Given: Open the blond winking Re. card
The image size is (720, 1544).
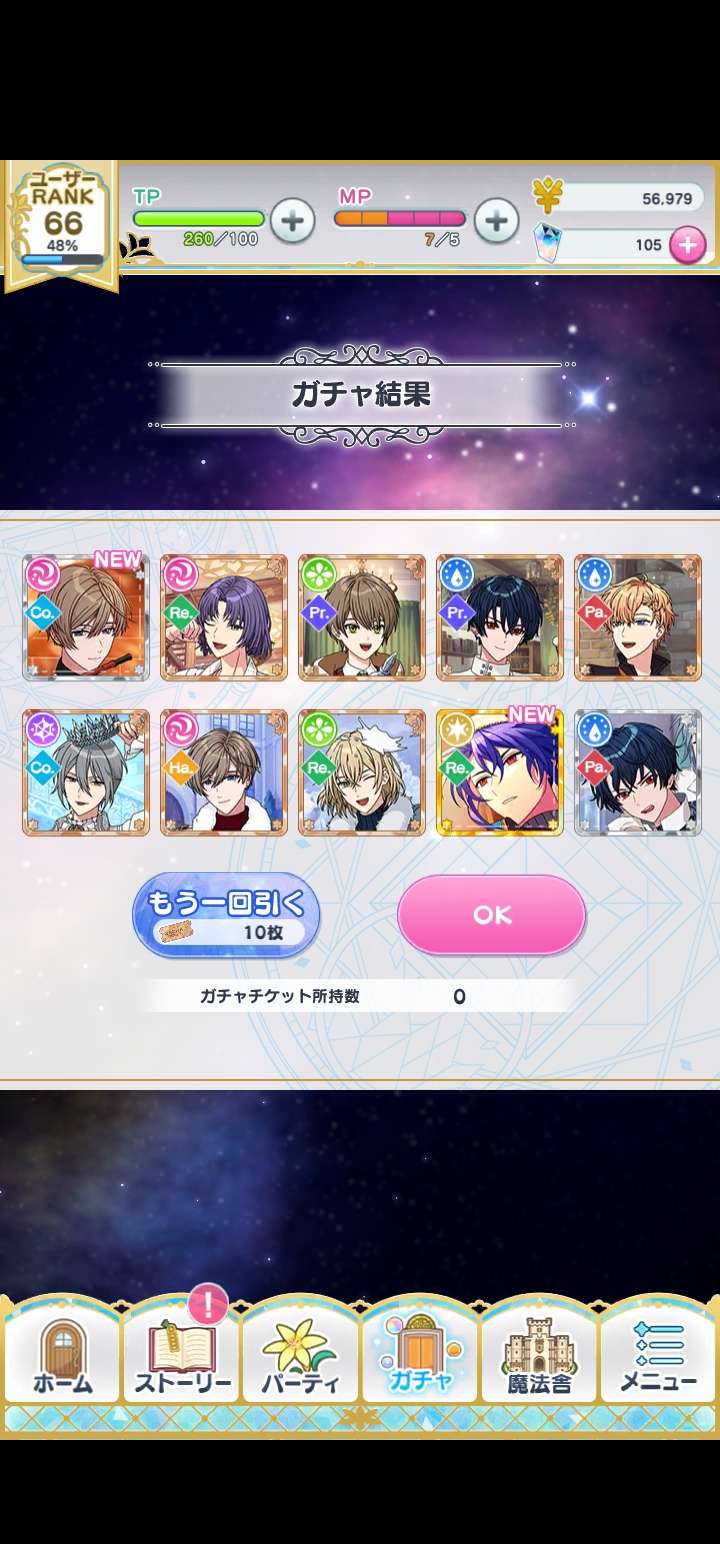Looking at the screenshot, I should [362, 773].
